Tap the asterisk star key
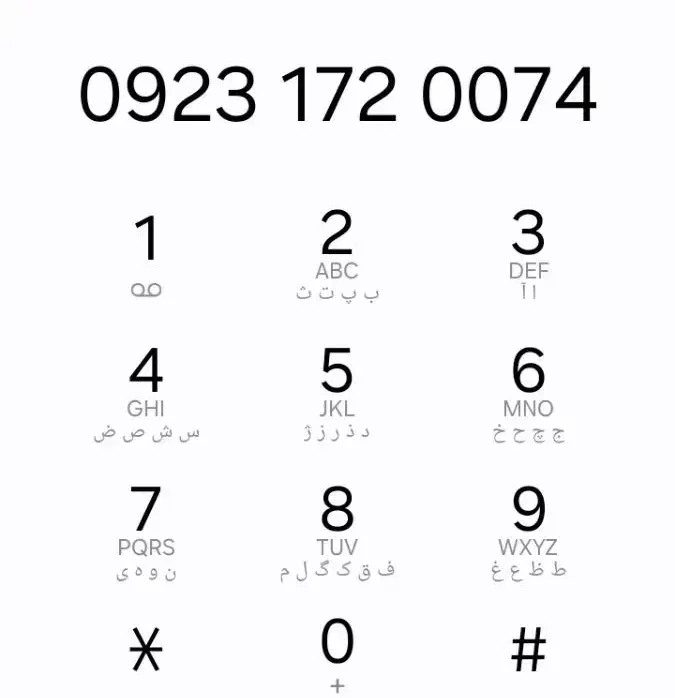This screenshot has width=675, height=698. pos(146,649)
